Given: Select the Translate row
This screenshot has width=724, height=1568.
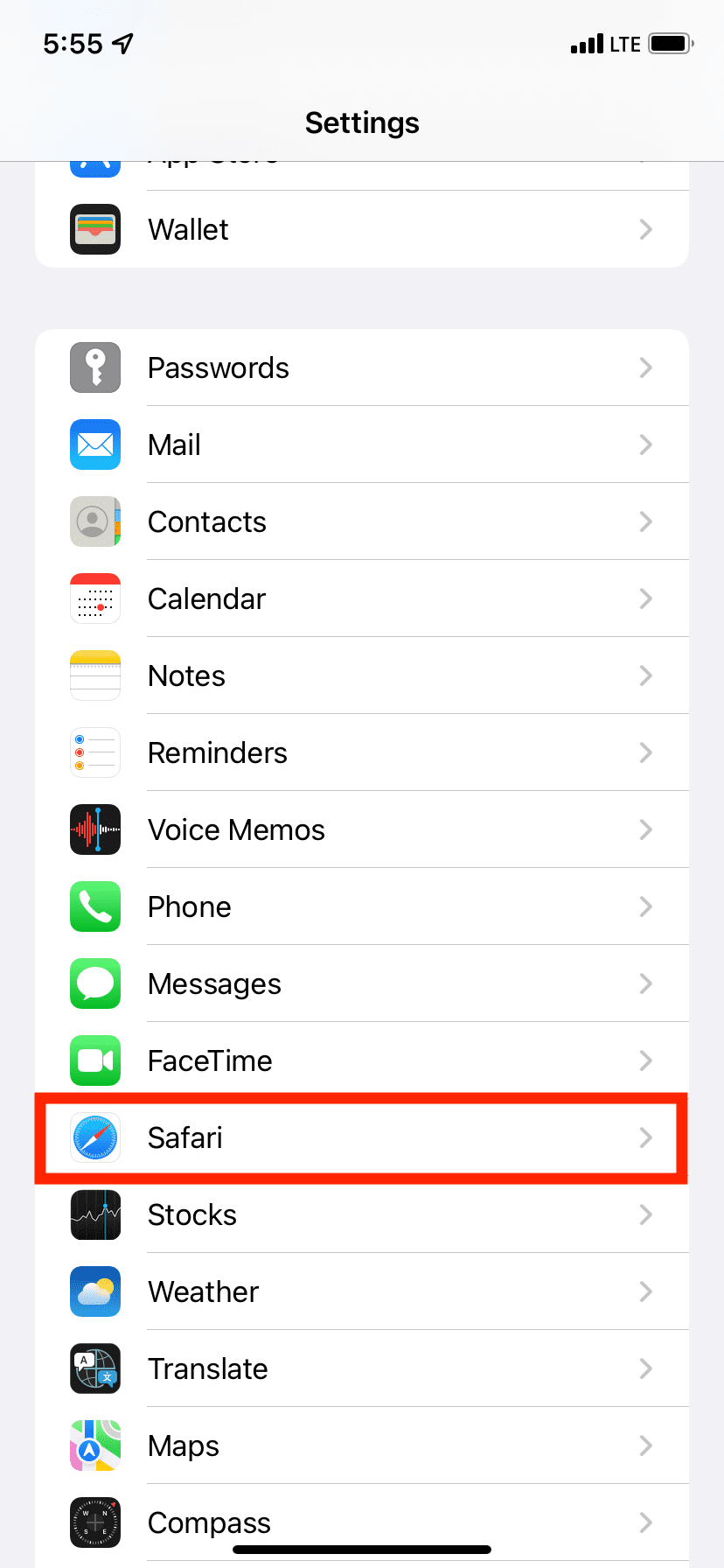Looking at the screenshot, I should (x=362, y=1368).
